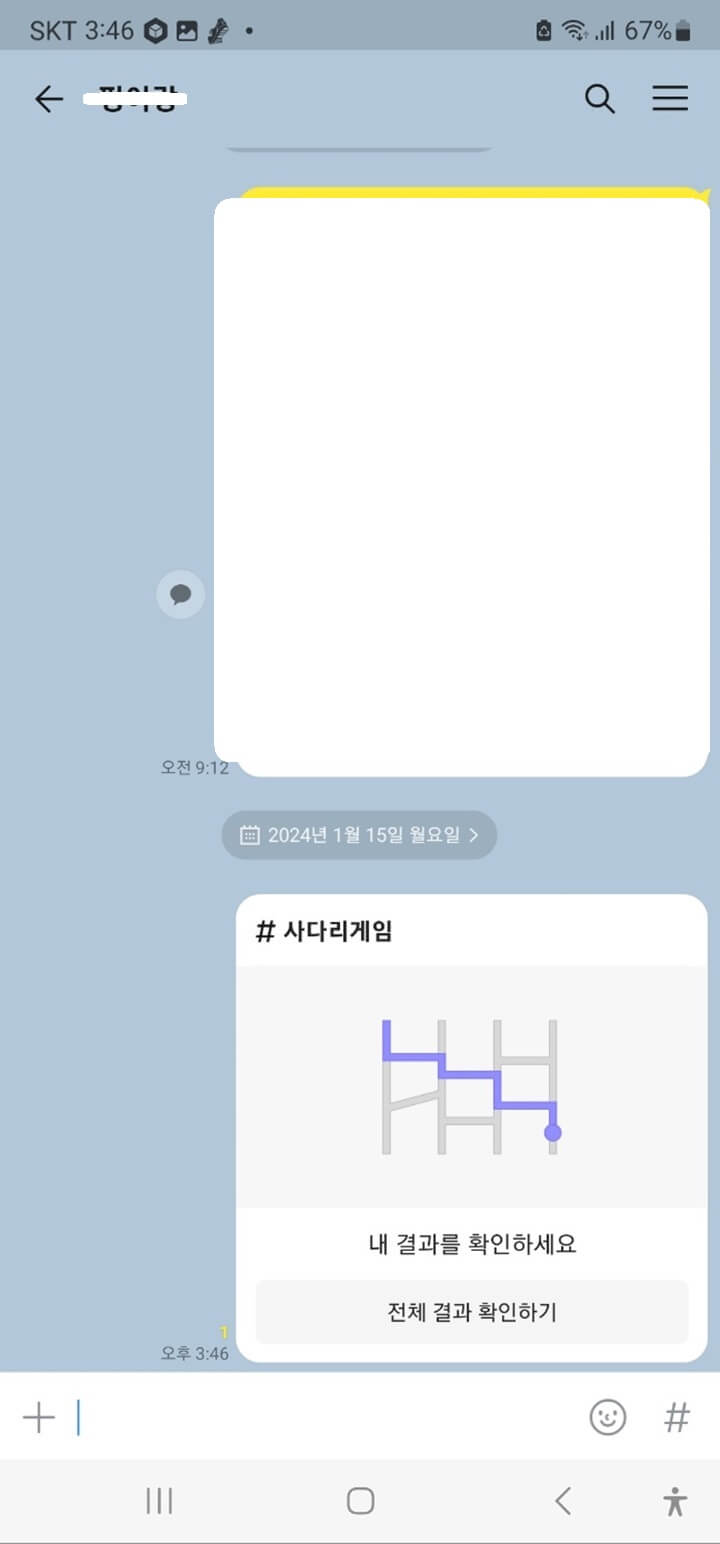Tap the yellow chat bubble from 오전 9:12

460,480
